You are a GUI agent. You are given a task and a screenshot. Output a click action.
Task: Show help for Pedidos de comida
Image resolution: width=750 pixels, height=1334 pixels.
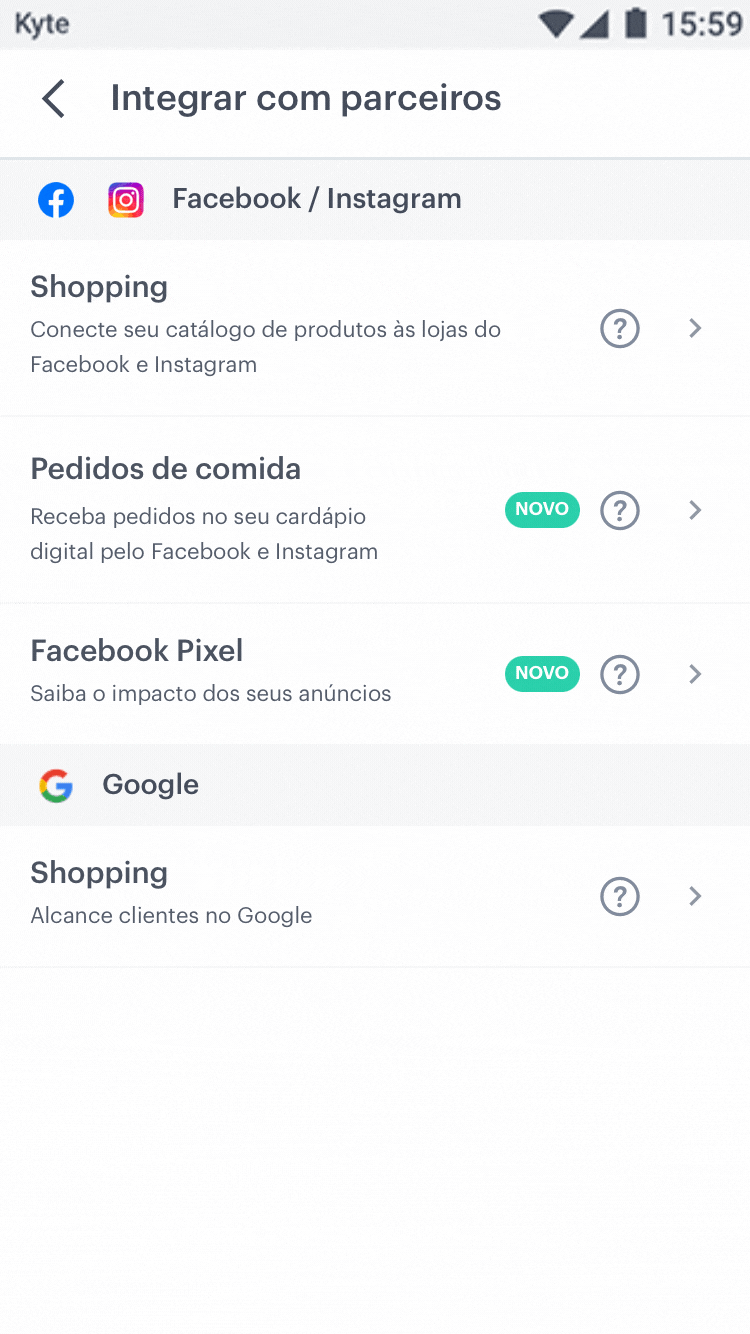620,510
